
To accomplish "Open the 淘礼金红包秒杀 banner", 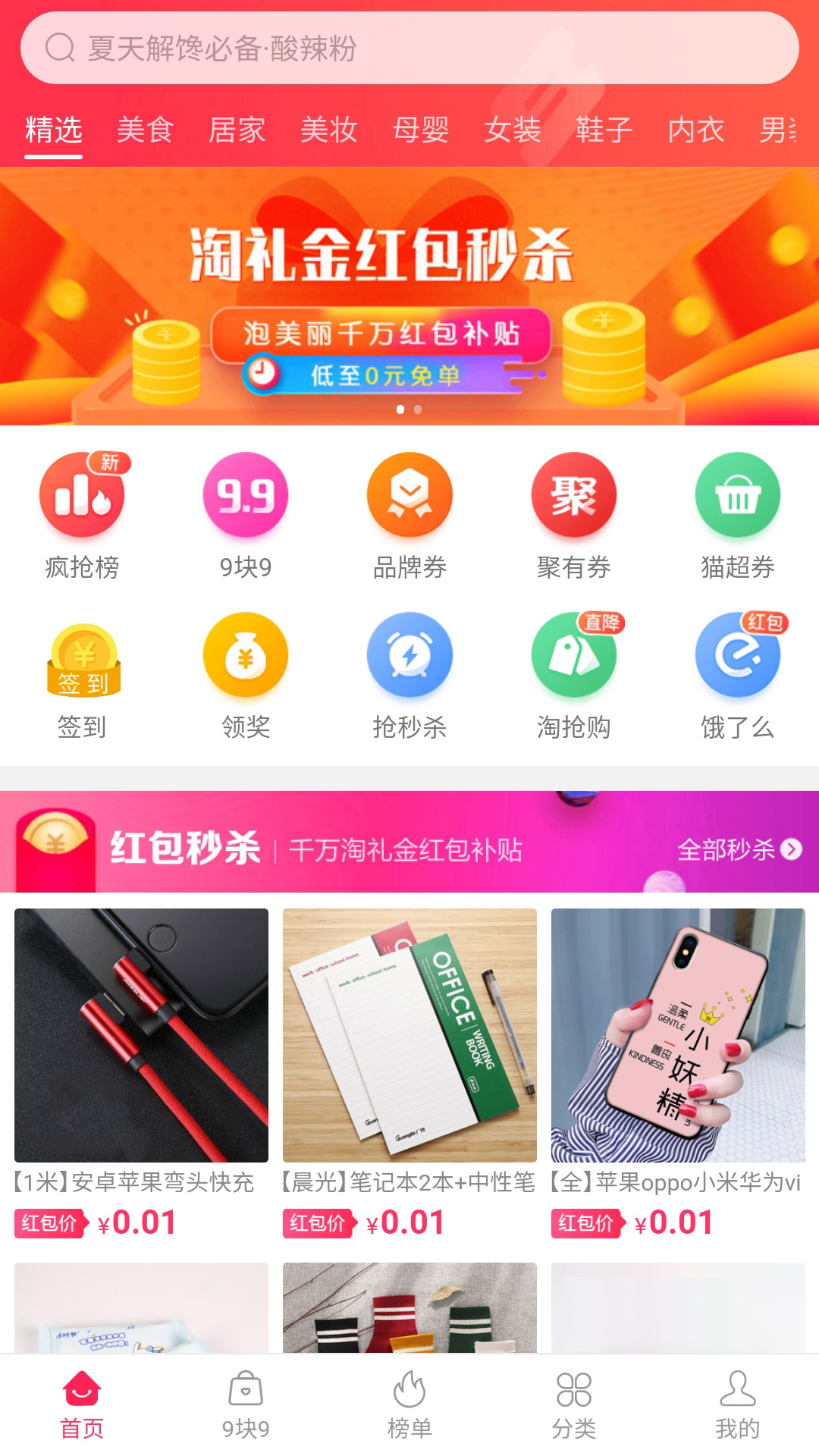I will [x=409, y=296].
